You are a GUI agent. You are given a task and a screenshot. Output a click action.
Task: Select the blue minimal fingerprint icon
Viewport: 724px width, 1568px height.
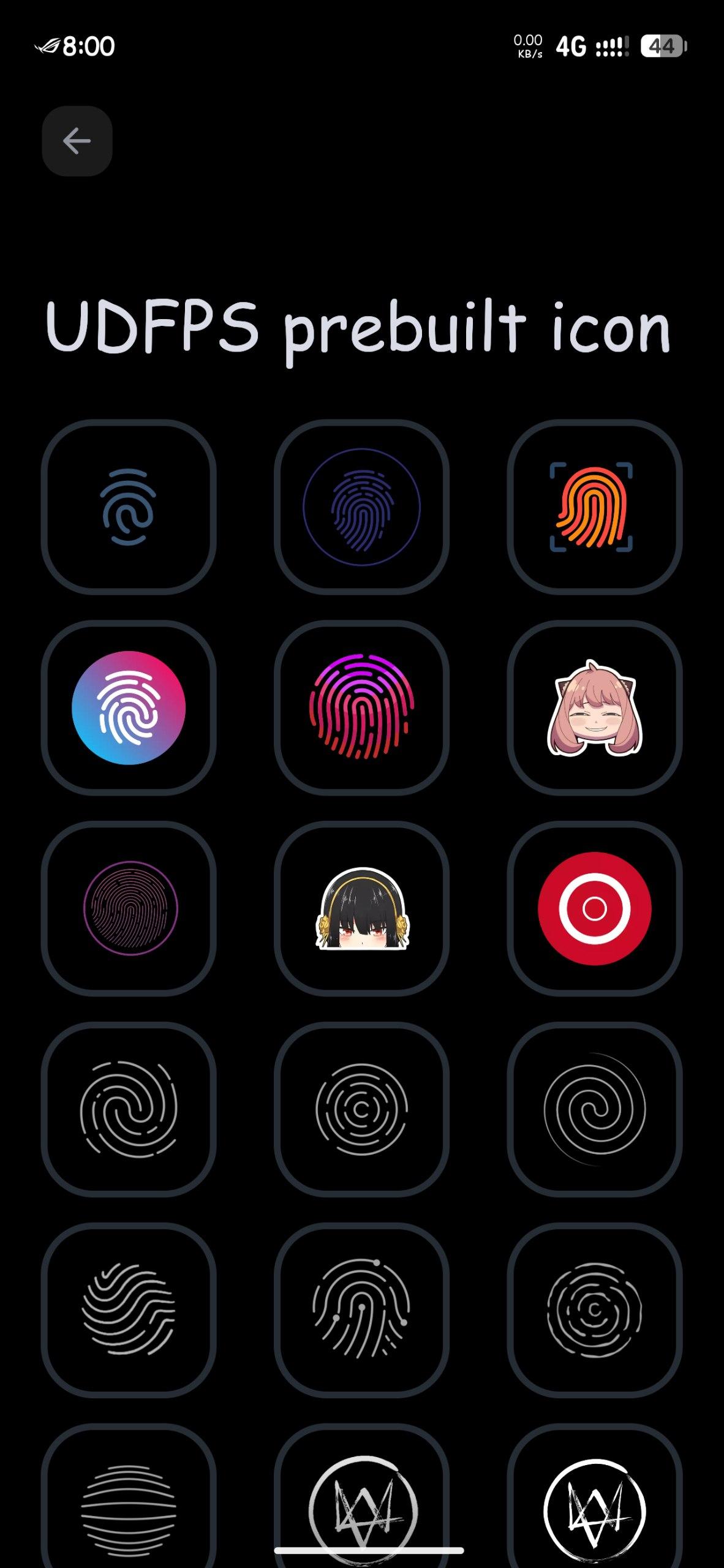[129, 507]
